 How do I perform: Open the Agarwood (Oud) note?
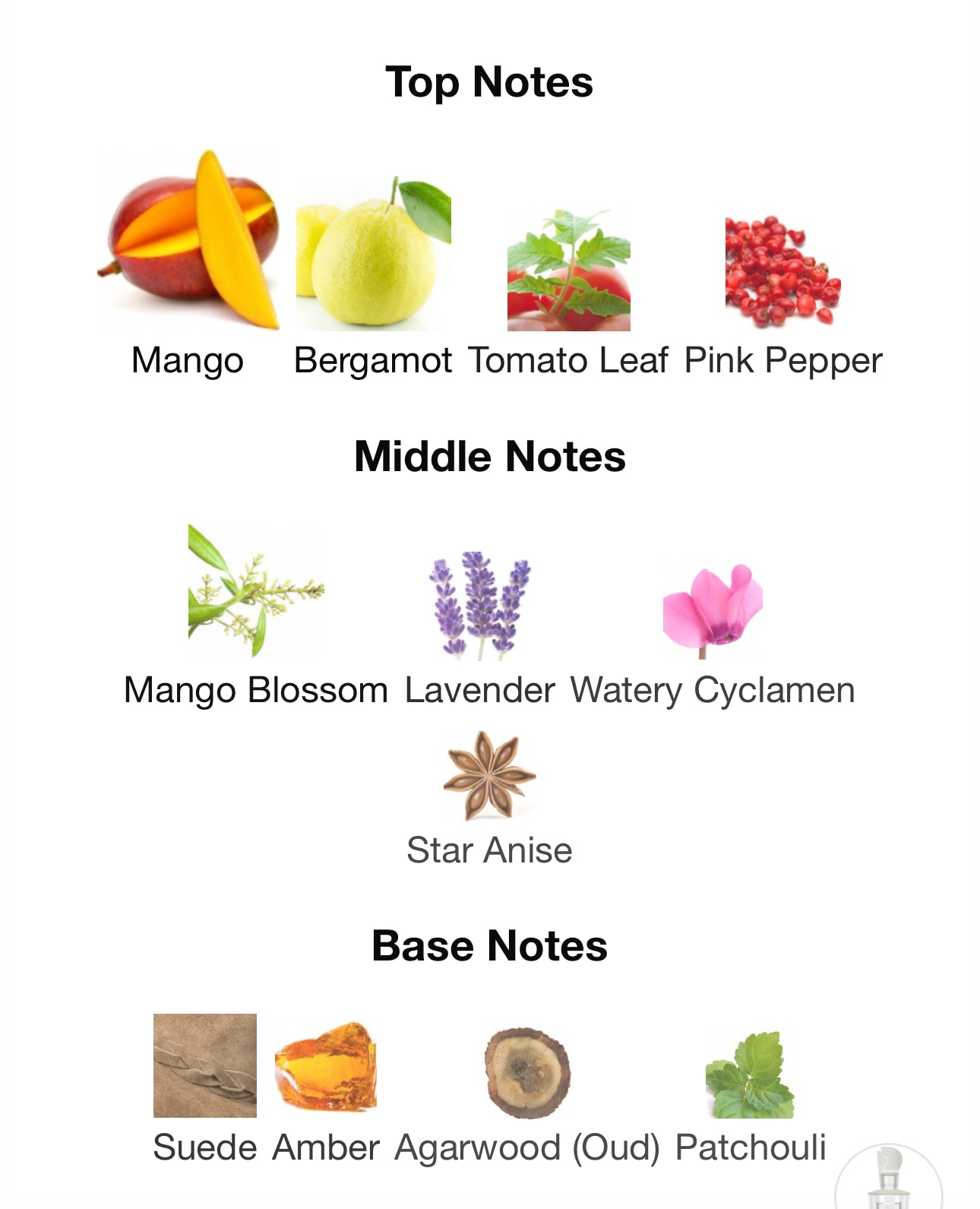[x=527, y=1073]
